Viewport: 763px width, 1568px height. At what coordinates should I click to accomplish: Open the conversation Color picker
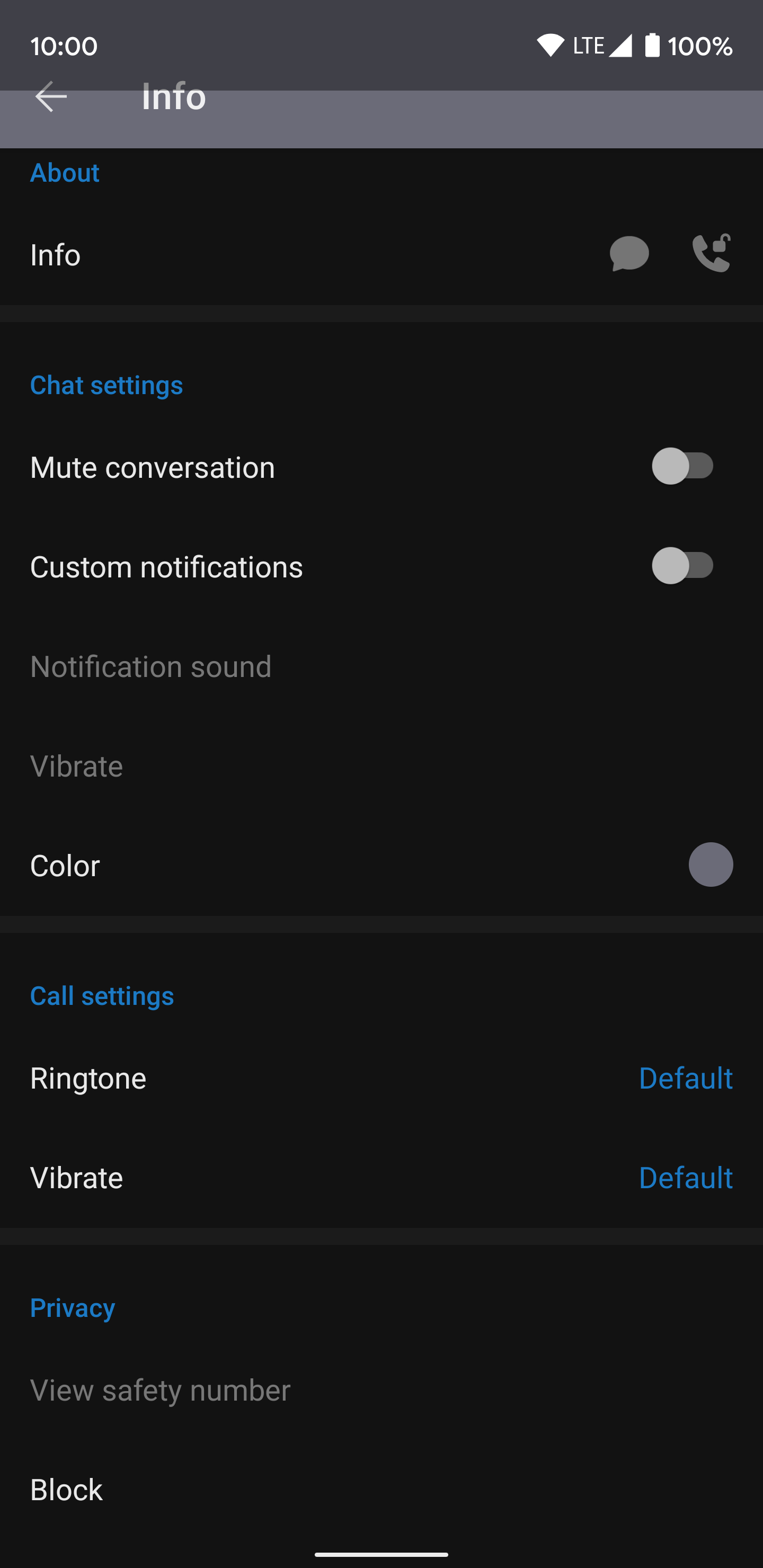(x=711, y=866)
